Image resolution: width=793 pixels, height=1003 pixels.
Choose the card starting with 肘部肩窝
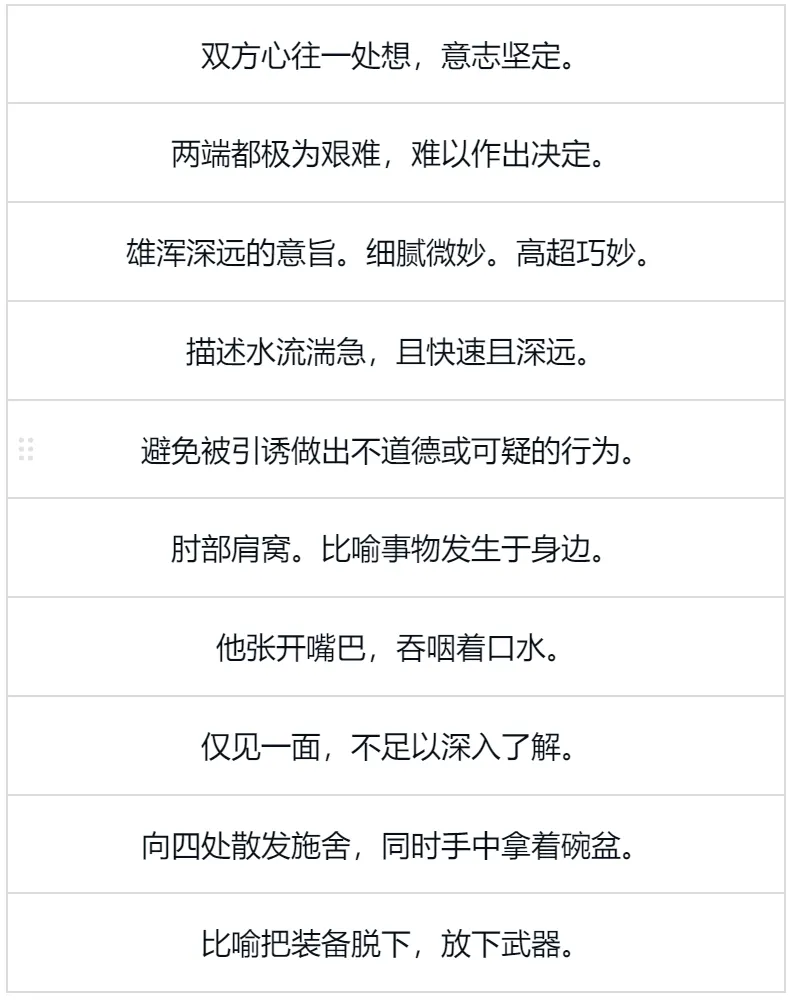pos(396,549)
